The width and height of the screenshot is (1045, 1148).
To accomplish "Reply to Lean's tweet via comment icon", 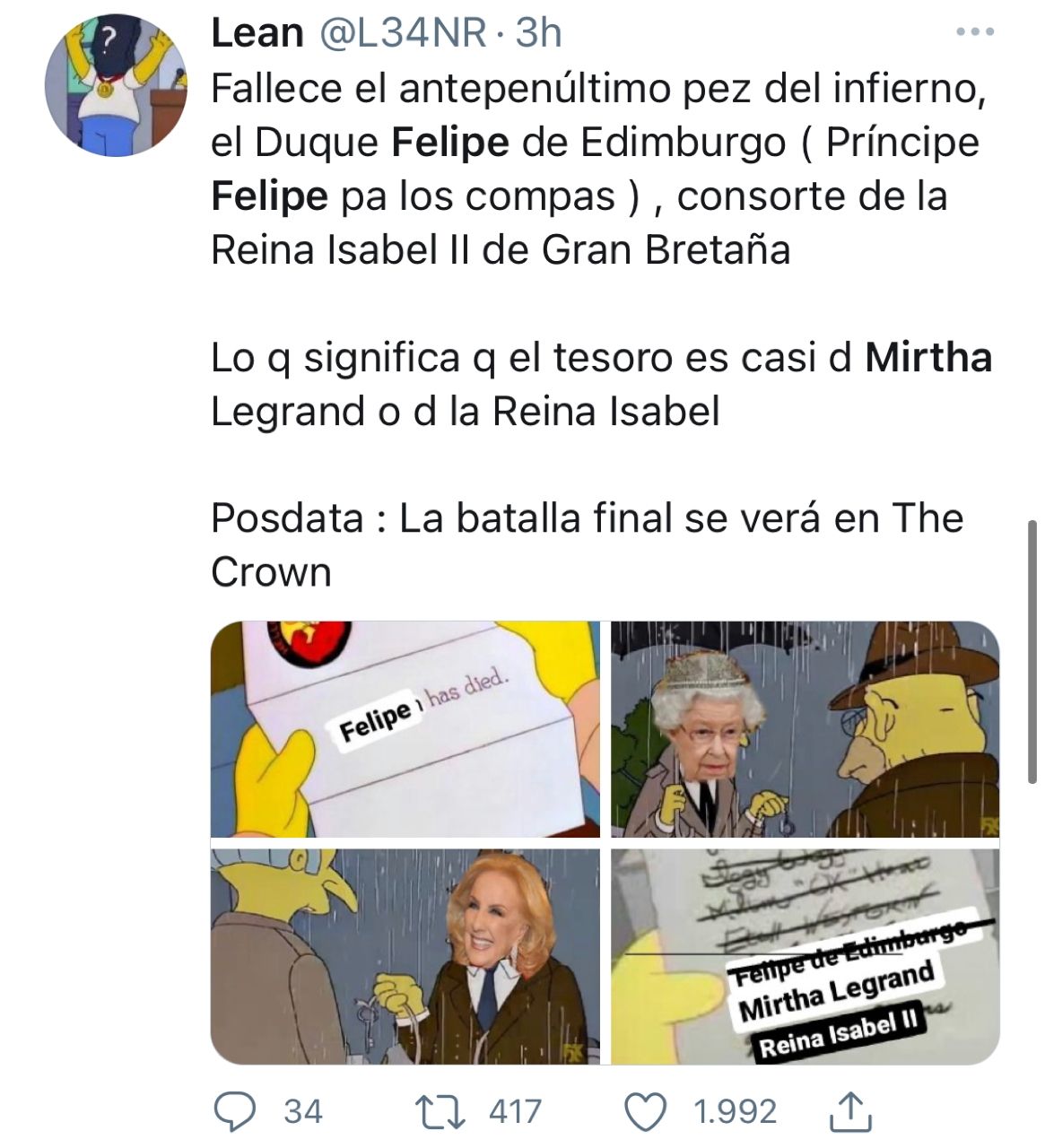I will click(x=235, y=1112).
